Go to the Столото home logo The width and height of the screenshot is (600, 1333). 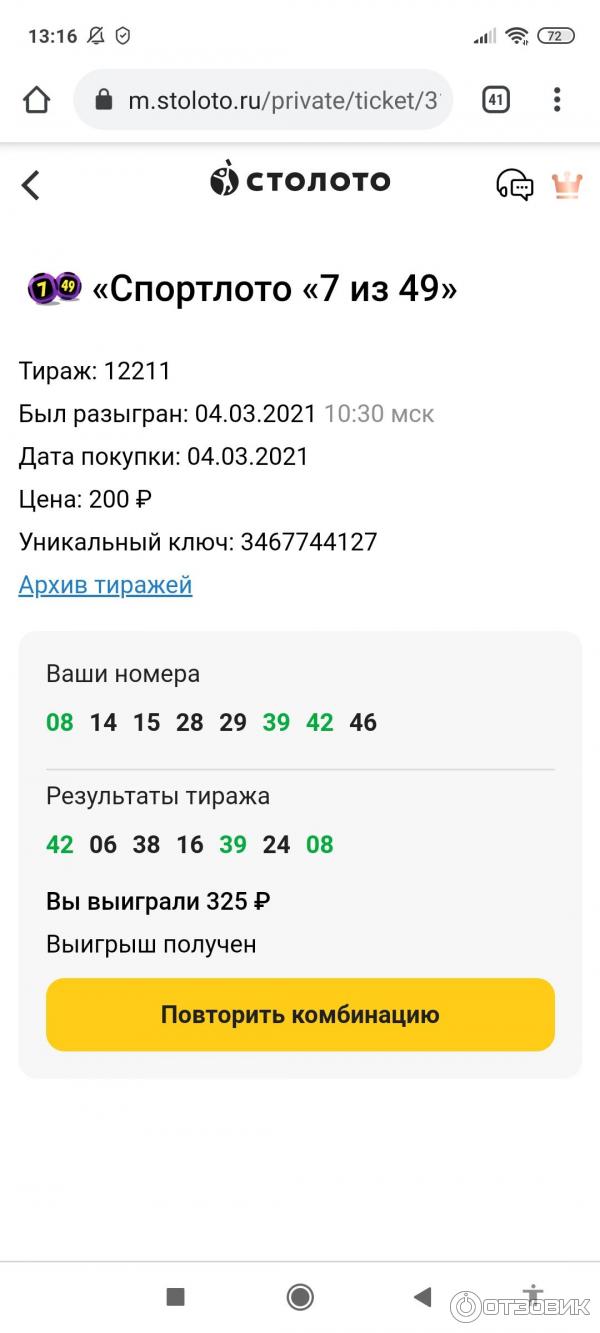click(x=300, y=181)
